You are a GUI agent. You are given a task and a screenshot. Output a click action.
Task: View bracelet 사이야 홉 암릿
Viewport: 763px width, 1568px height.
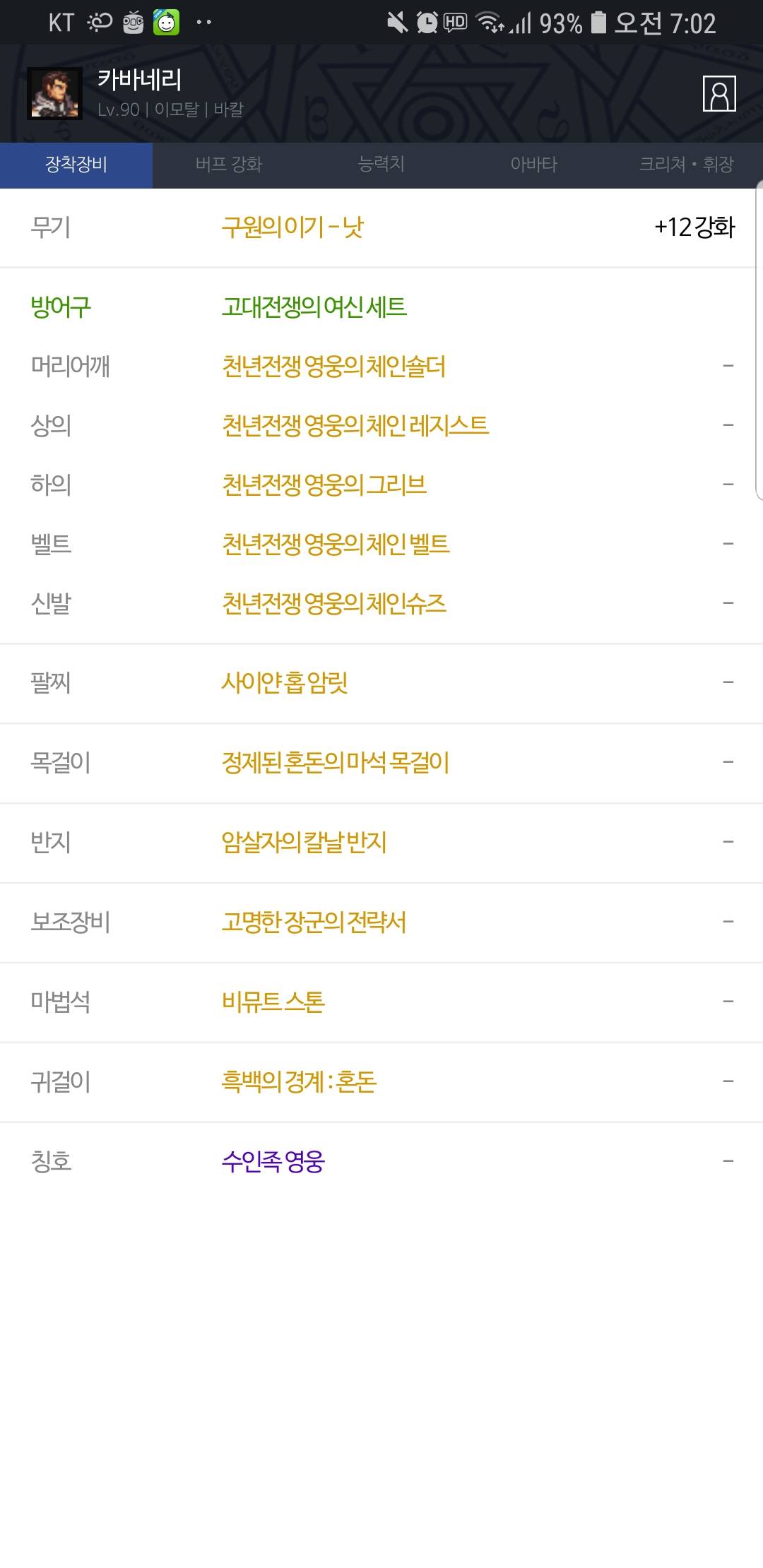point(285,683)
